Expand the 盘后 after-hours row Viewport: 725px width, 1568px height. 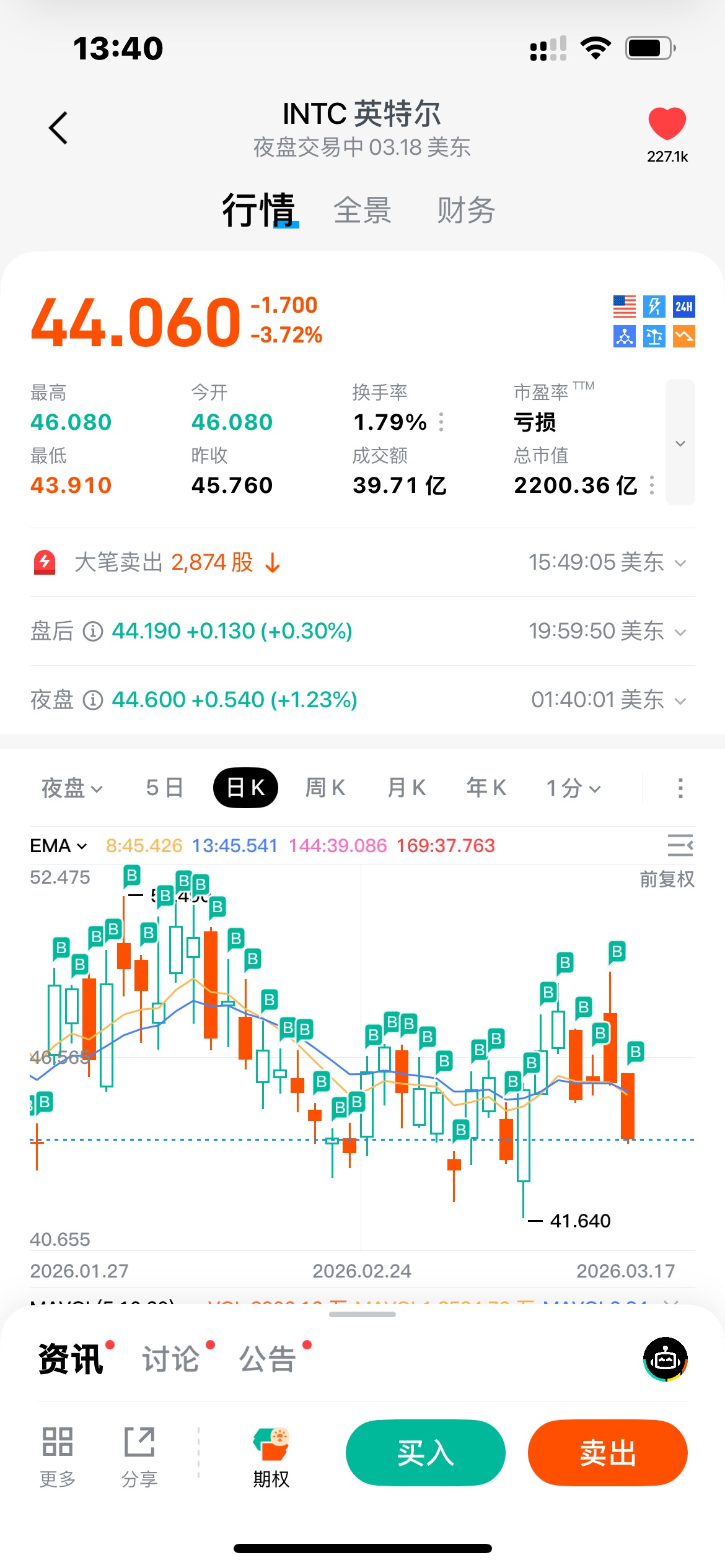point(680,632)
